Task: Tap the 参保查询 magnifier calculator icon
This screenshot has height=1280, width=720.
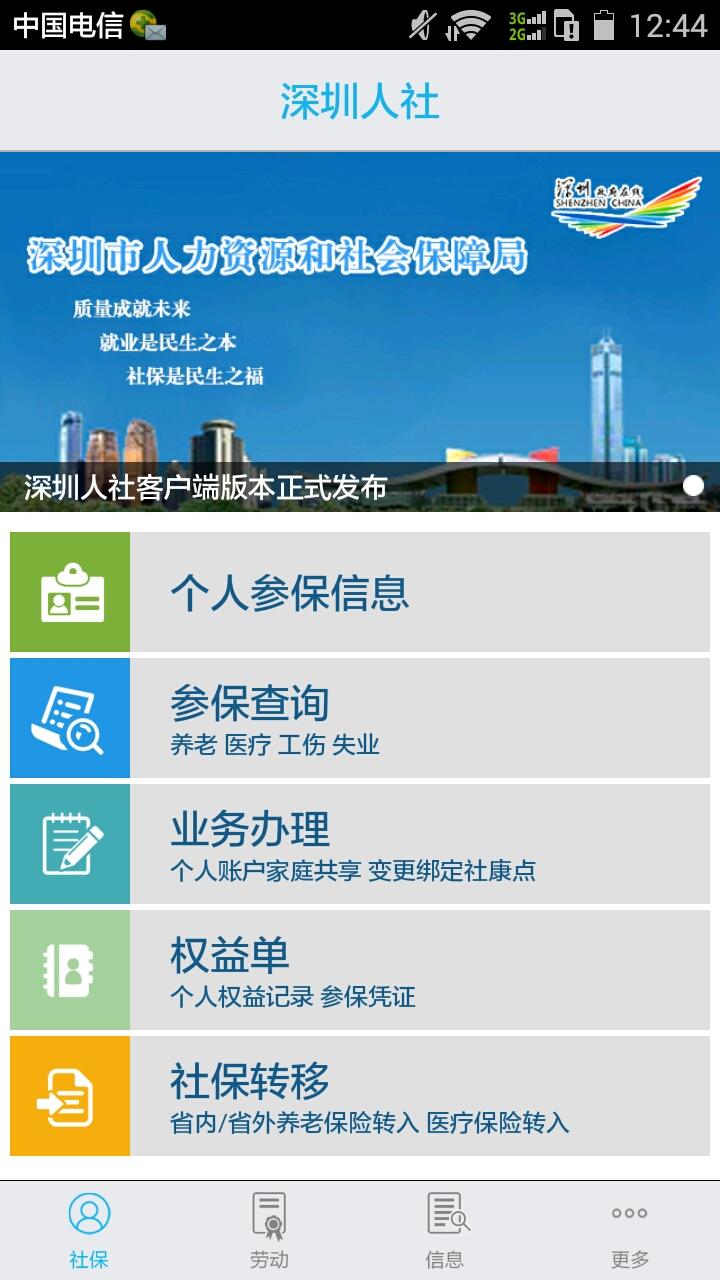Action: point(69,718)
